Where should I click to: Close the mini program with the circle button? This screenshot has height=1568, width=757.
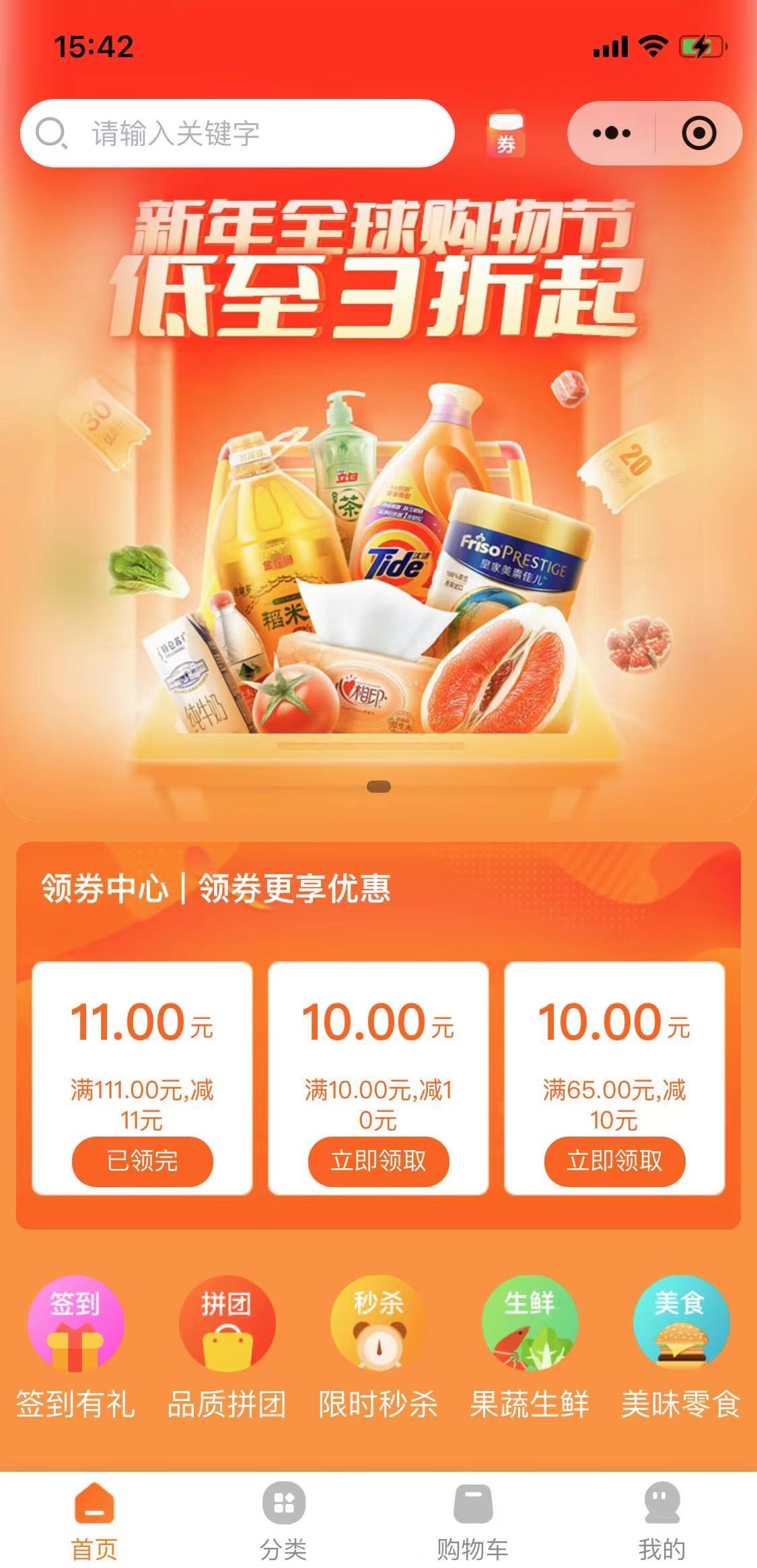click(698, 133)
